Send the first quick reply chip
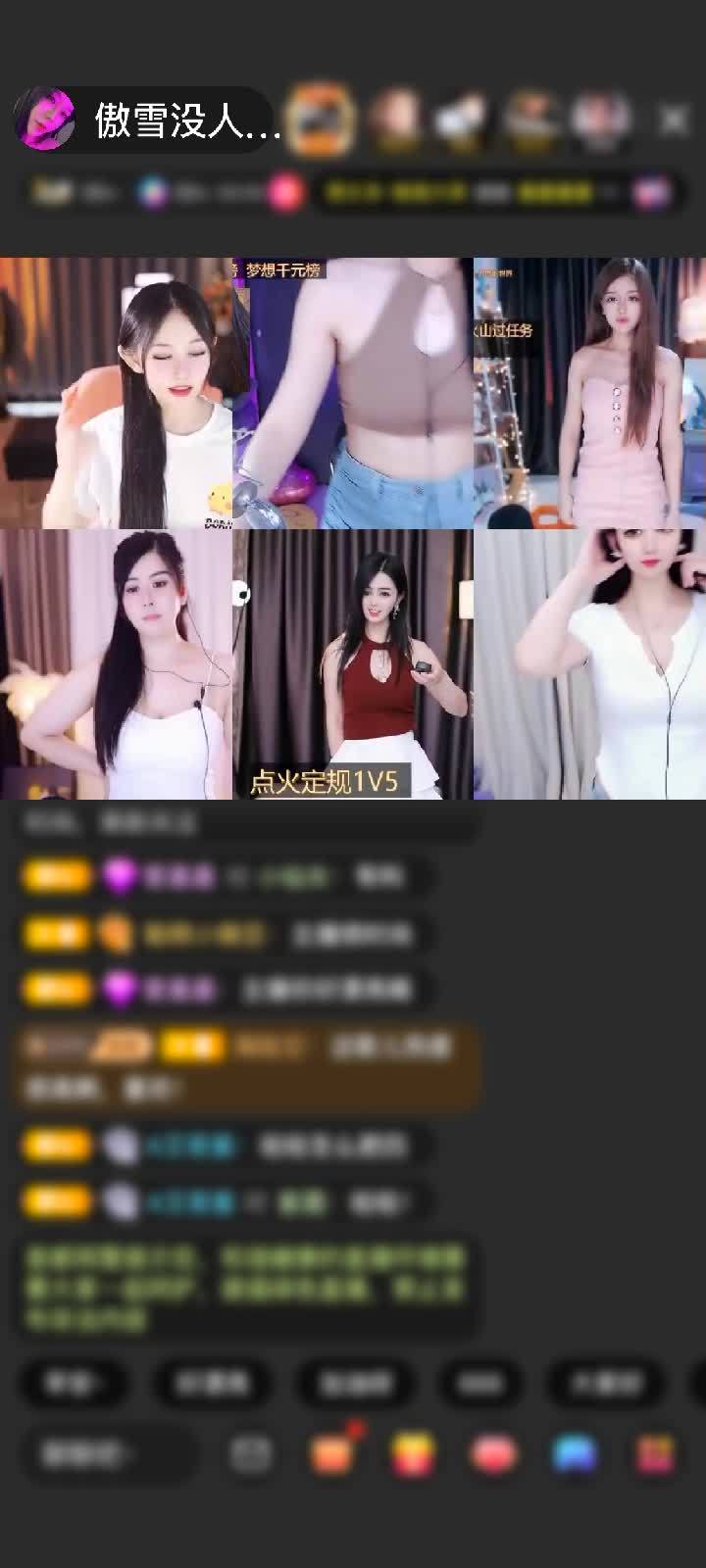 [73, 1383]
